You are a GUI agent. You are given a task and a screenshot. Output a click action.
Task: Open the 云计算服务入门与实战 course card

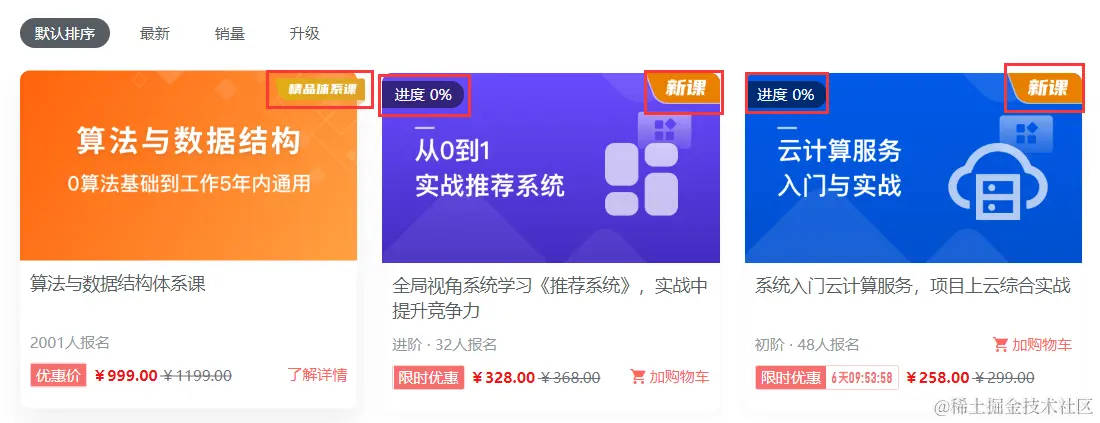[913, 168]
